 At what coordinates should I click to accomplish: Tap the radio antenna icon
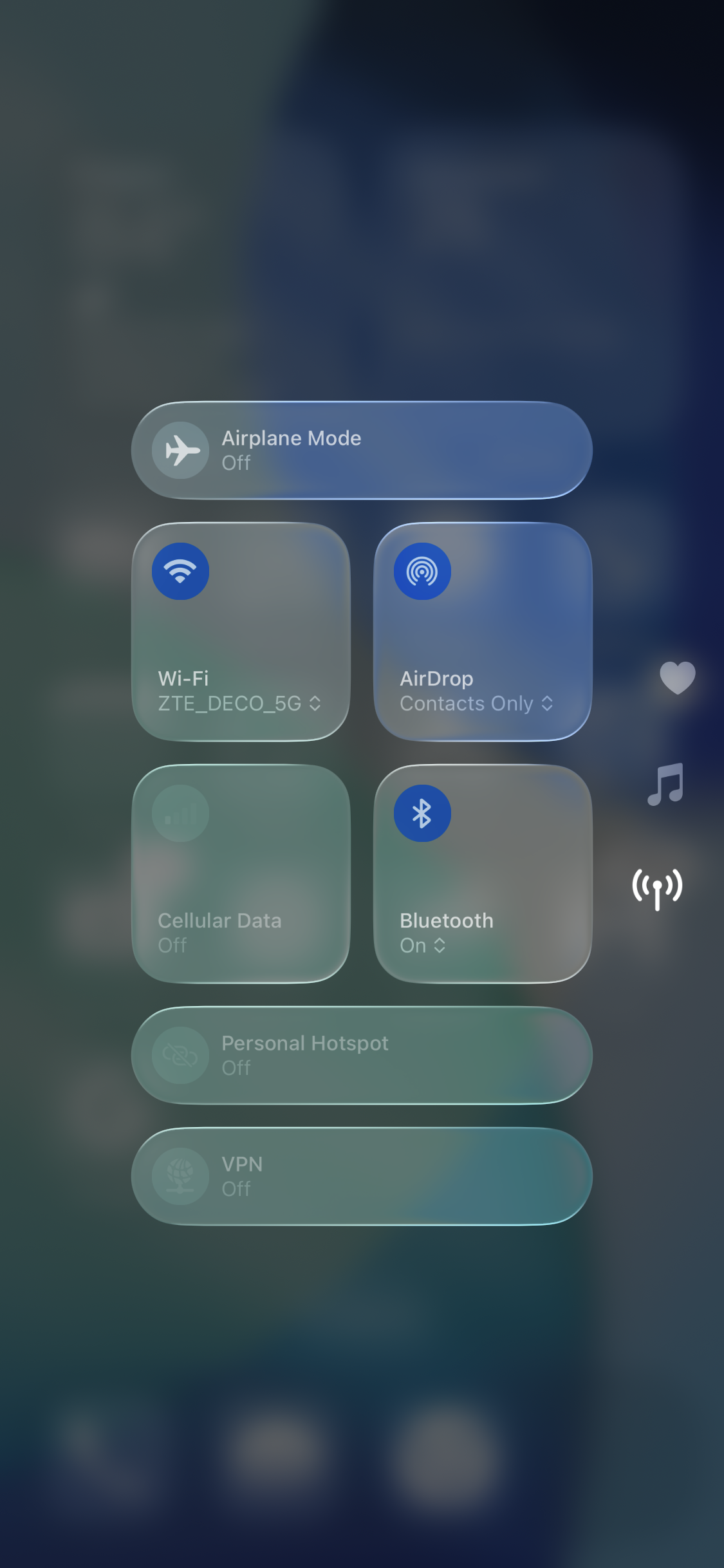pyautogui.click(x=656, y=890)
